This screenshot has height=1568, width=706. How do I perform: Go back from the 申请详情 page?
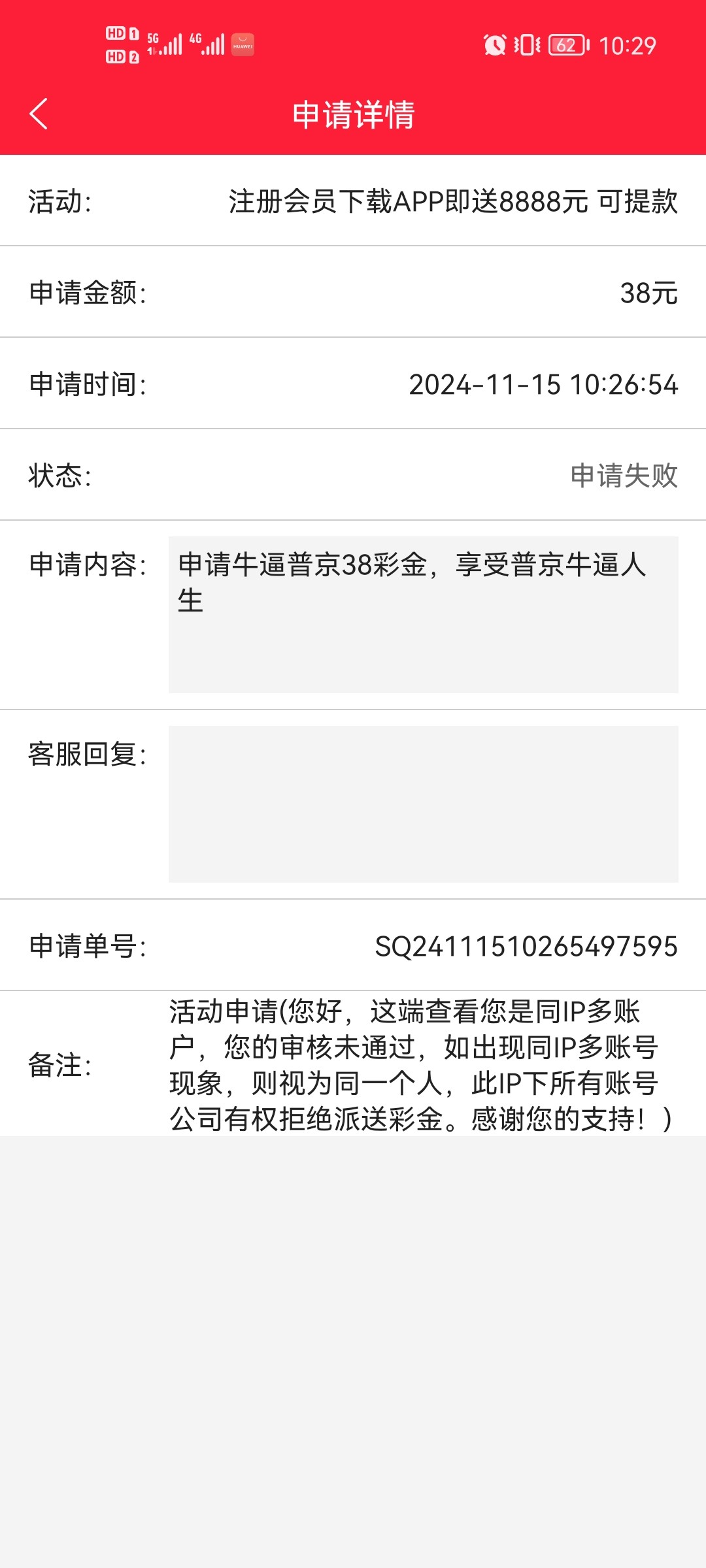pos(39,114)
